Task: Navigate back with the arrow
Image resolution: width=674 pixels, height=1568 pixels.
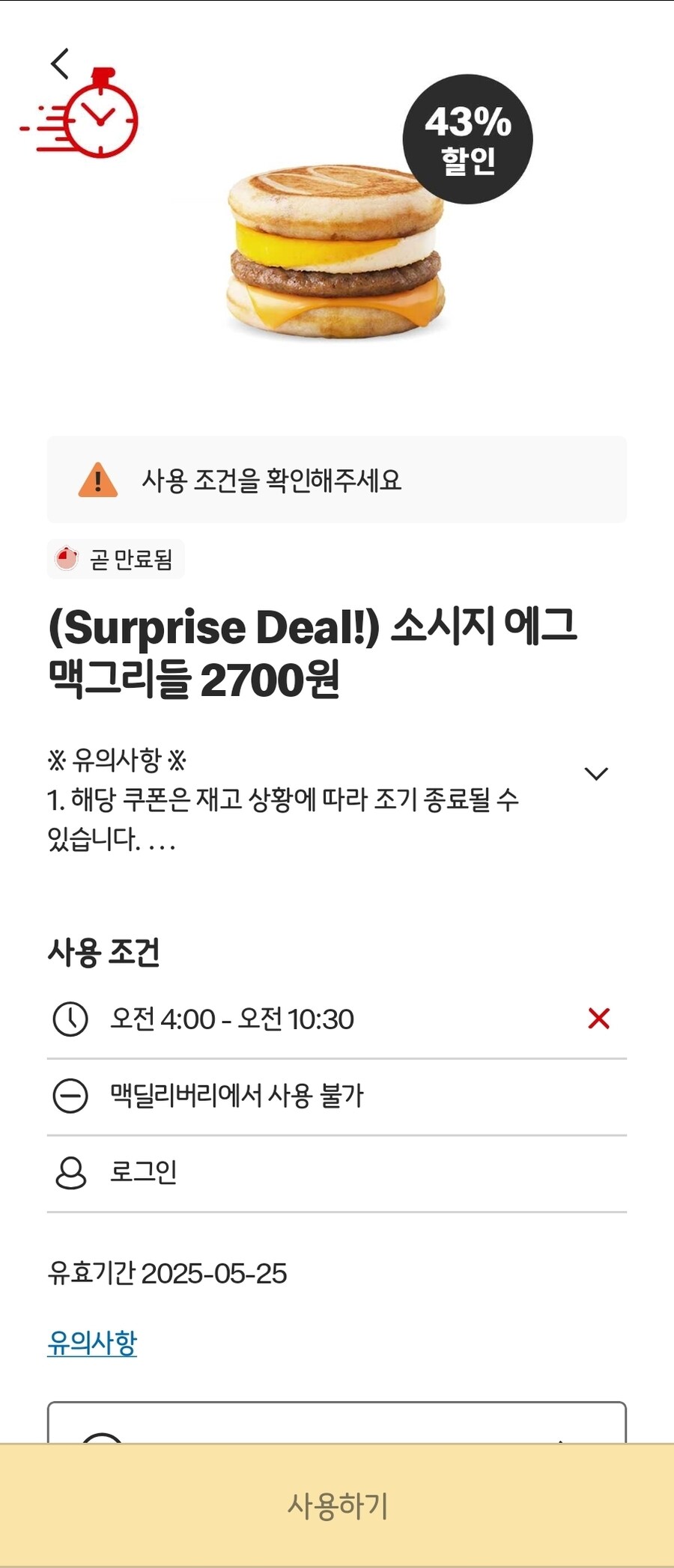Action: click(60, 64)
